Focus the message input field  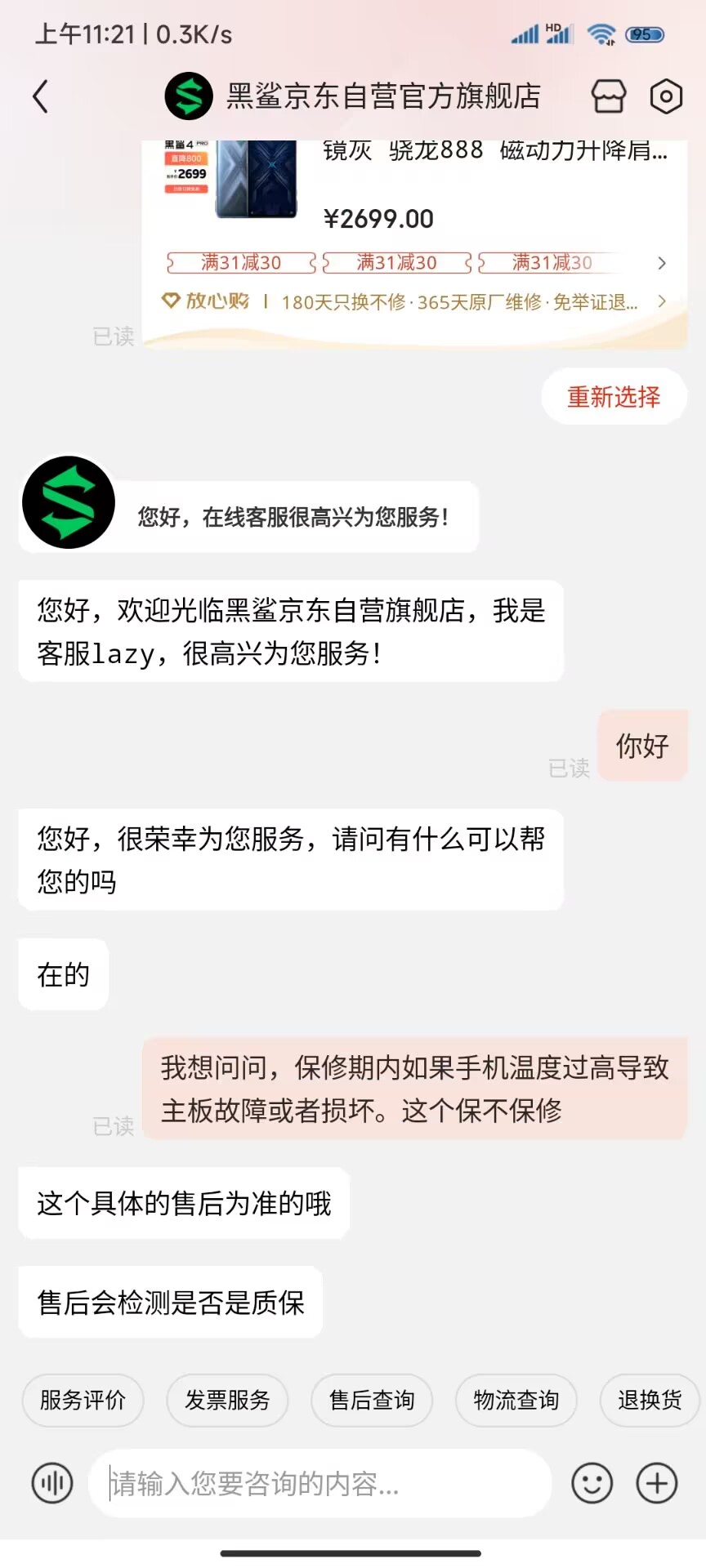point(319,1483)
